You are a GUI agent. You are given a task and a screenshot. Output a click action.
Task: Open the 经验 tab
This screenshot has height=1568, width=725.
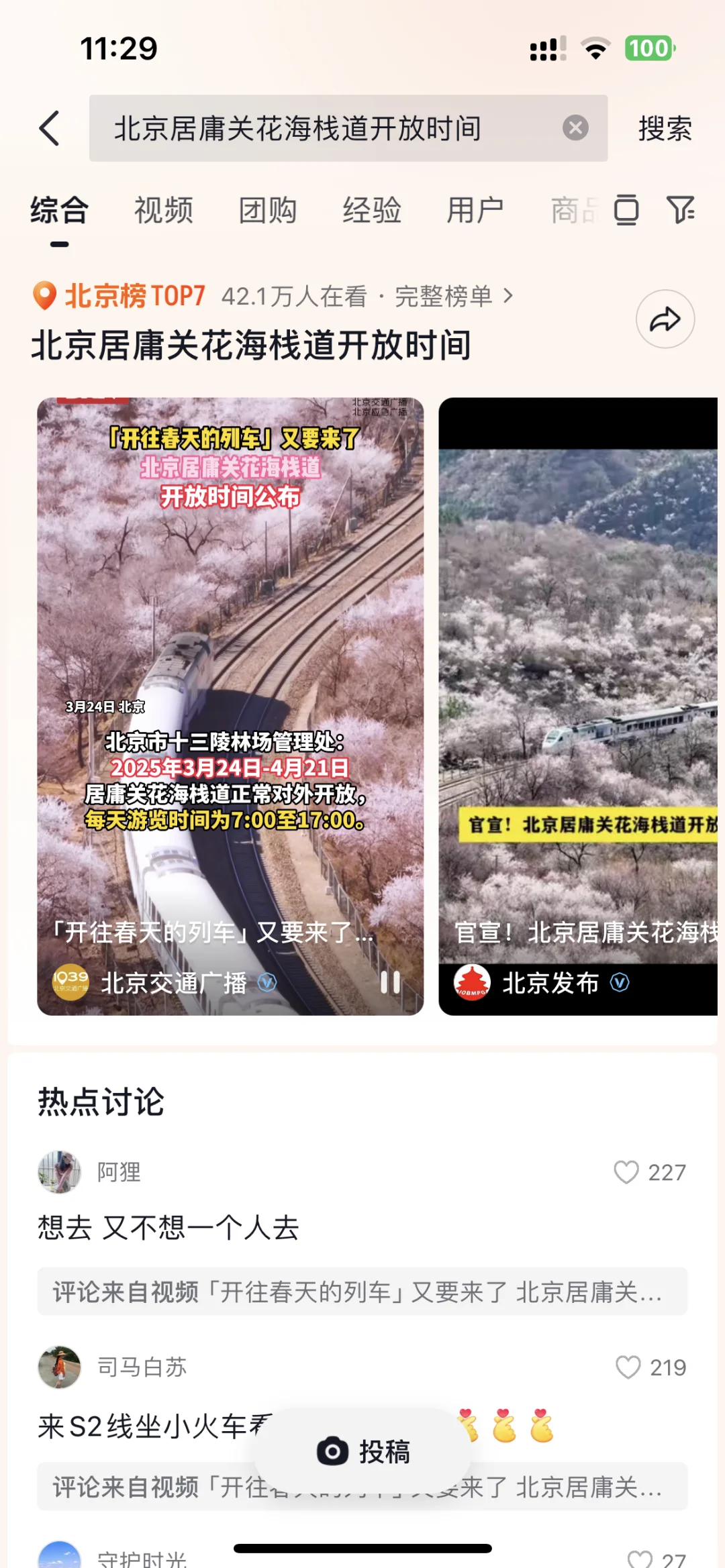pyautogui.click(x=372, y=211)
